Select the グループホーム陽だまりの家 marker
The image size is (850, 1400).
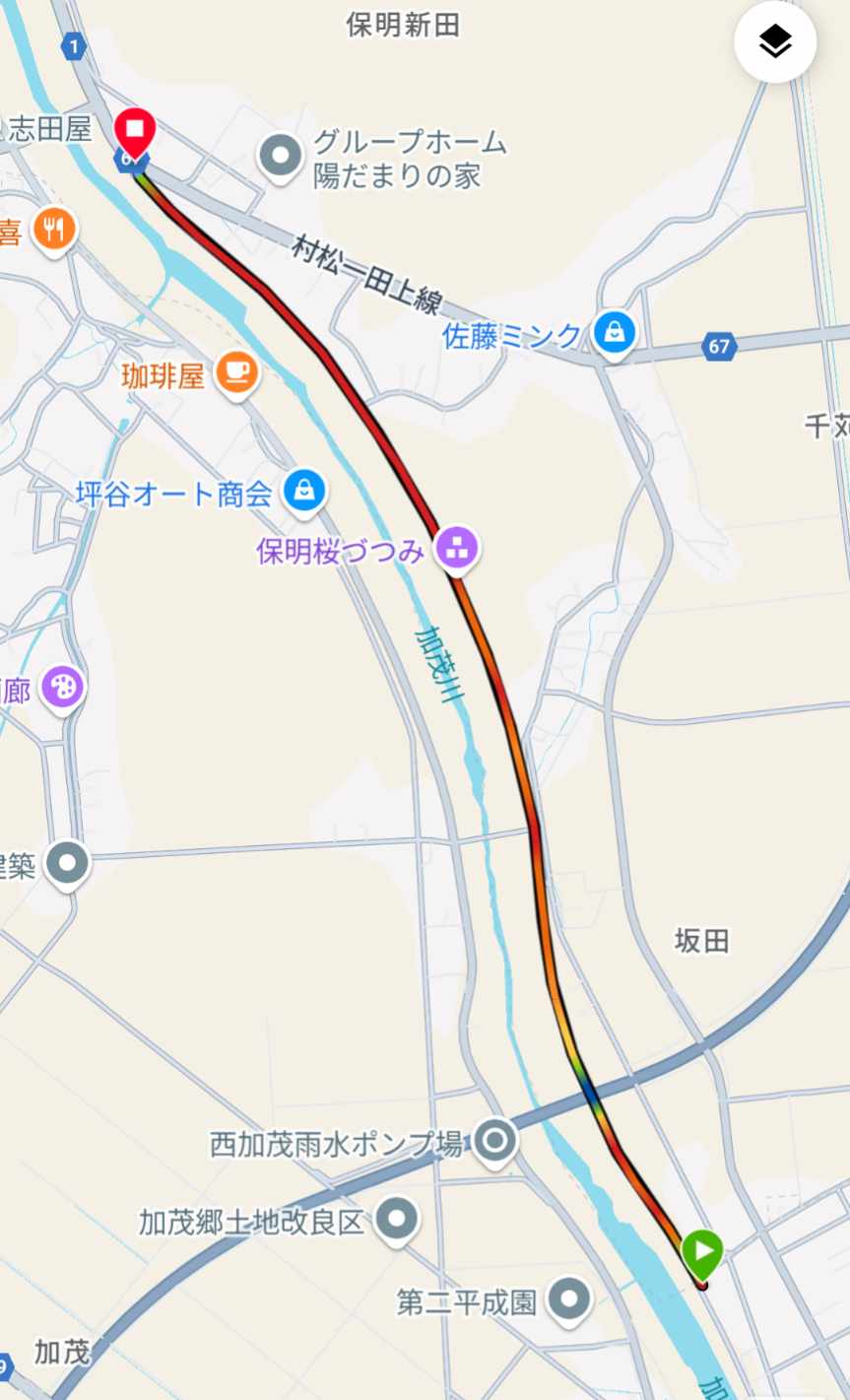tap(281, 155)
